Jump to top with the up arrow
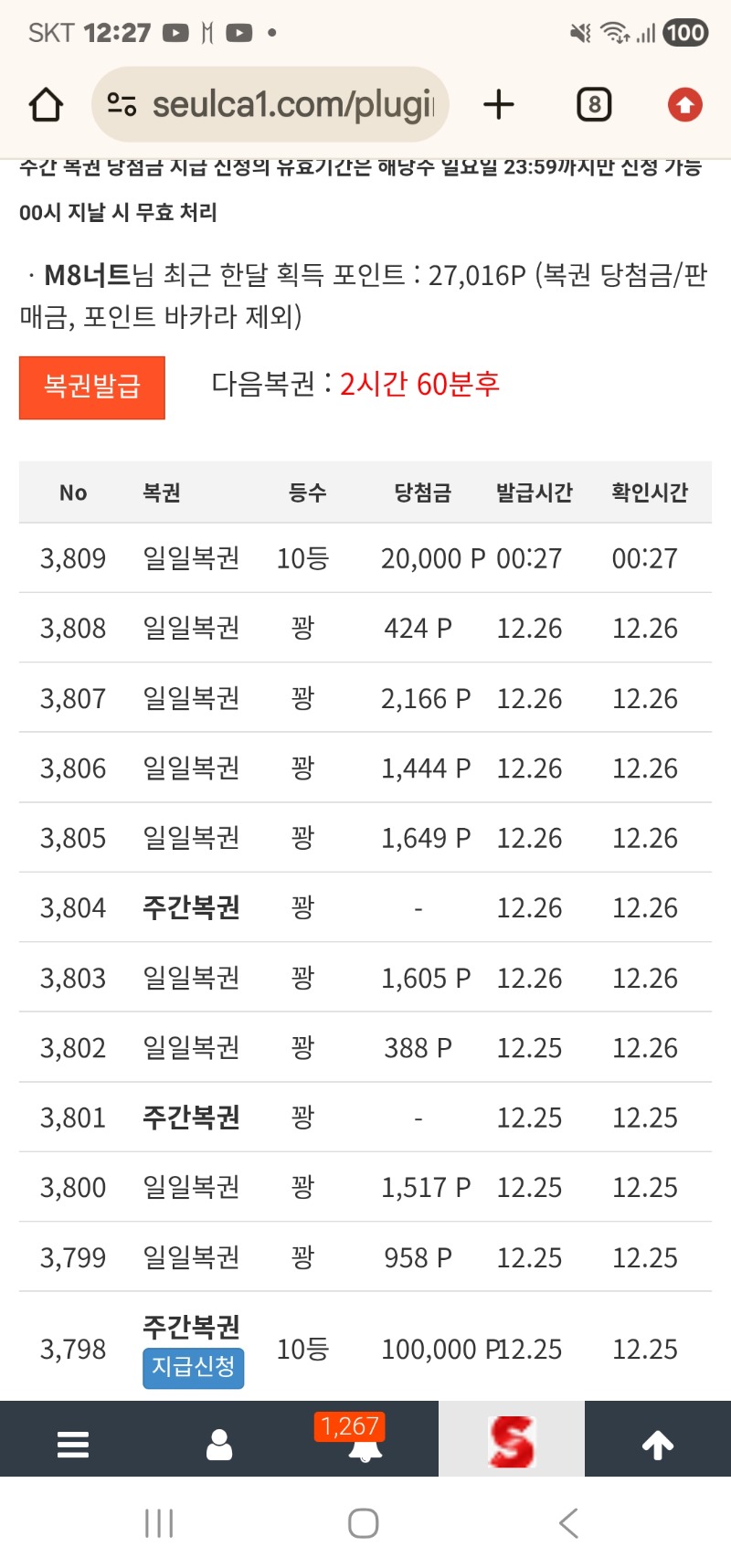 coord(657,1445)
